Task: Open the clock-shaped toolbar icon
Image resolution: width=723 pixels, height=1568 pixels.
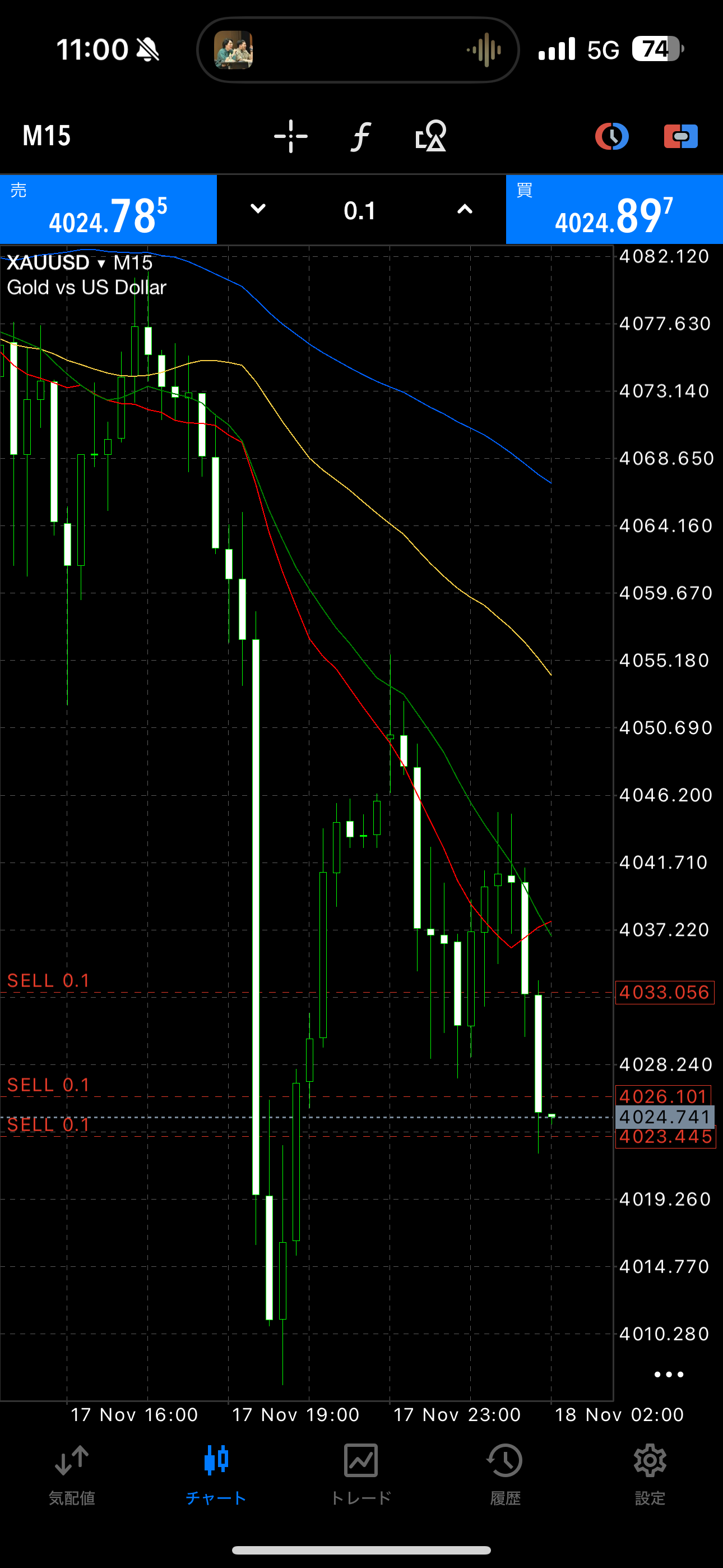Action: coord(611,136)
